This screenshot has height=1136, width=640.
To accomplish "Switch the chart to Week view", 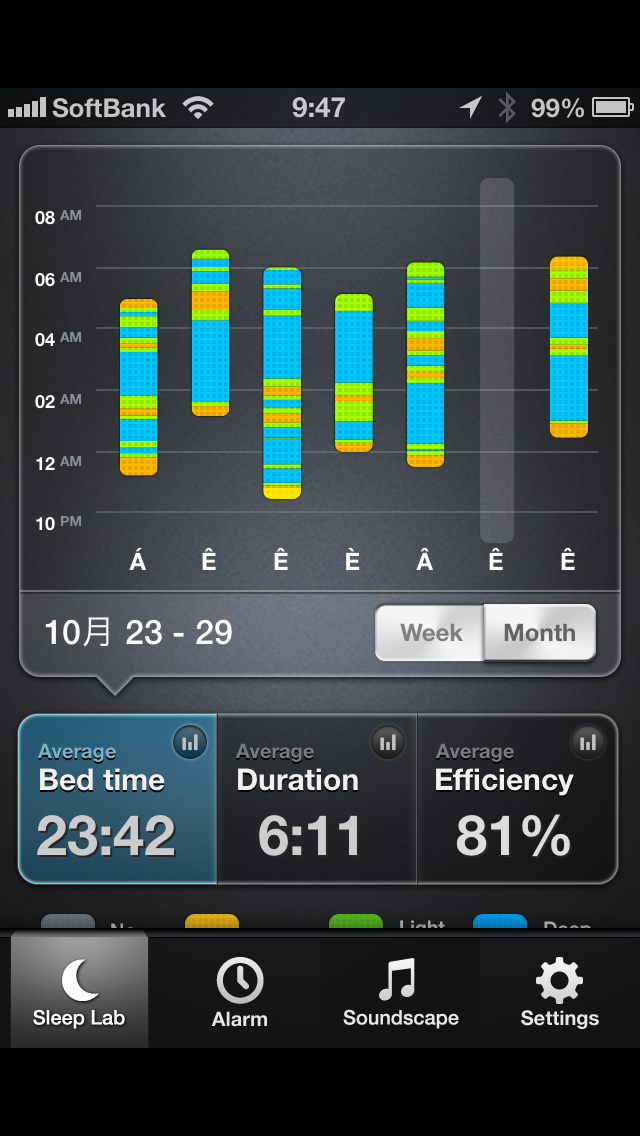I will [x=430, y=632].
